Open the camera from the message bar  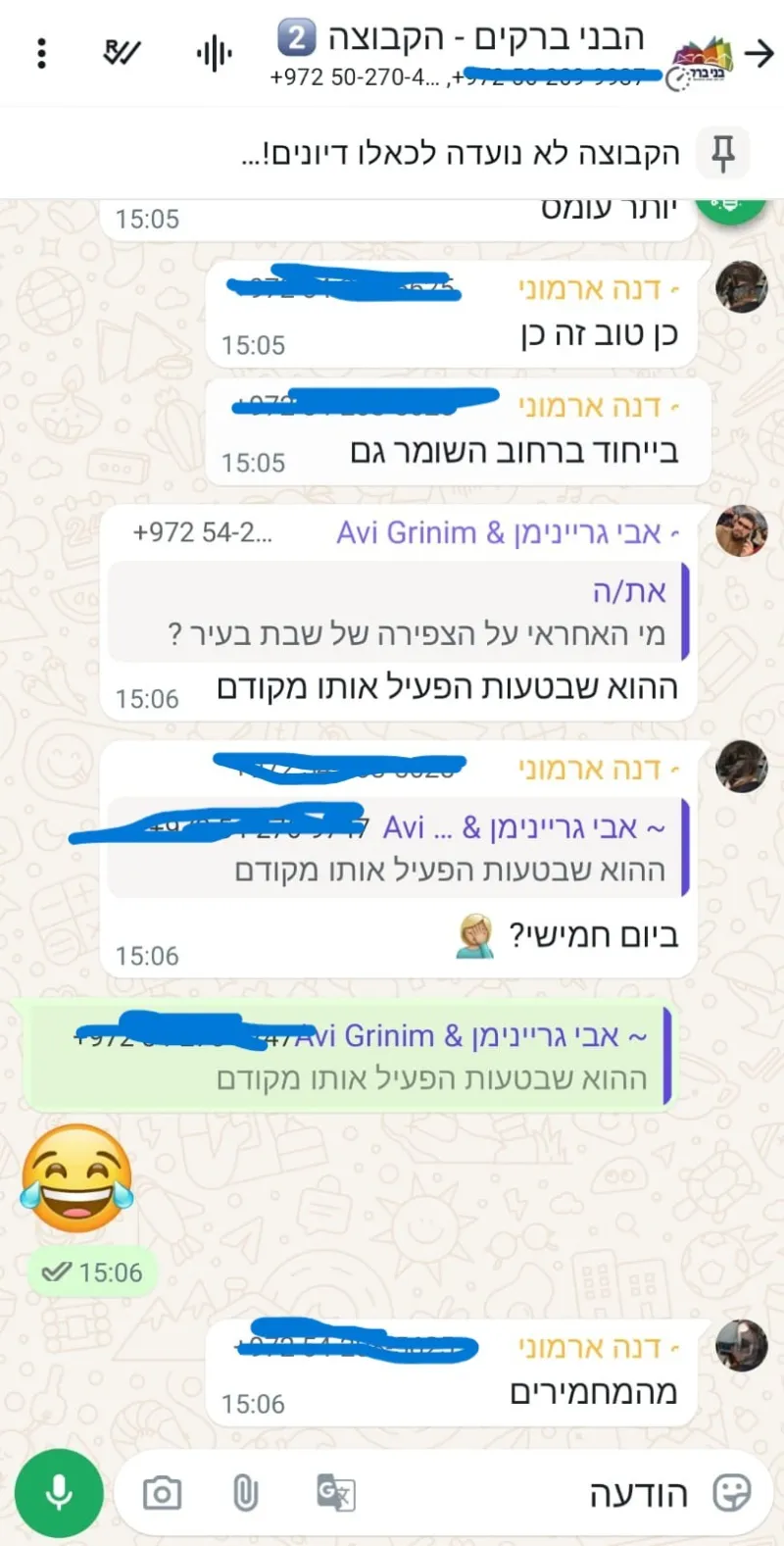pos(162,1493)
